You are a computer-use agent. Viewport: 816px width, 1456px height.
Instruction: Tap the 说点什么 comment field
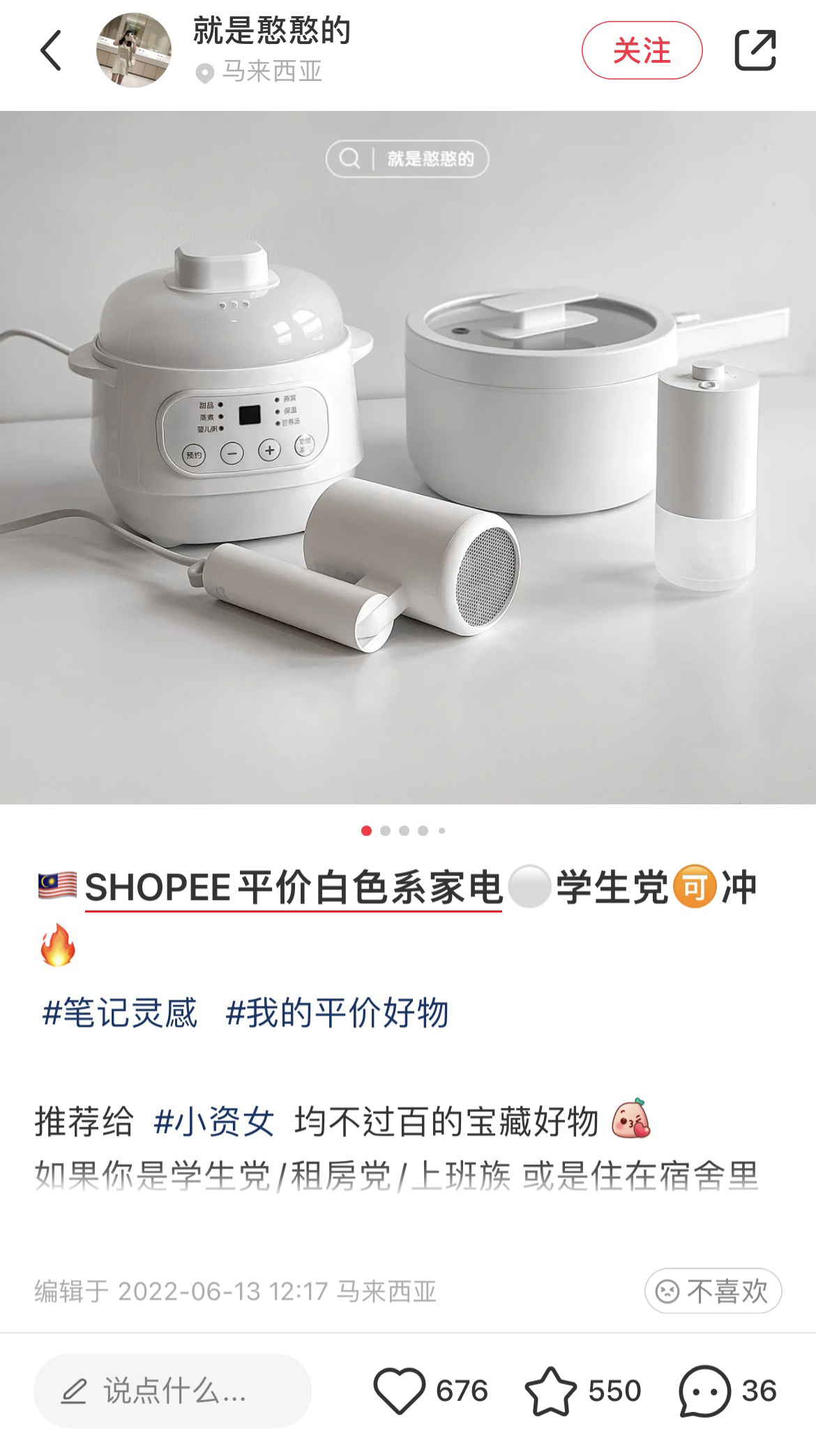tap(172, 1390)
